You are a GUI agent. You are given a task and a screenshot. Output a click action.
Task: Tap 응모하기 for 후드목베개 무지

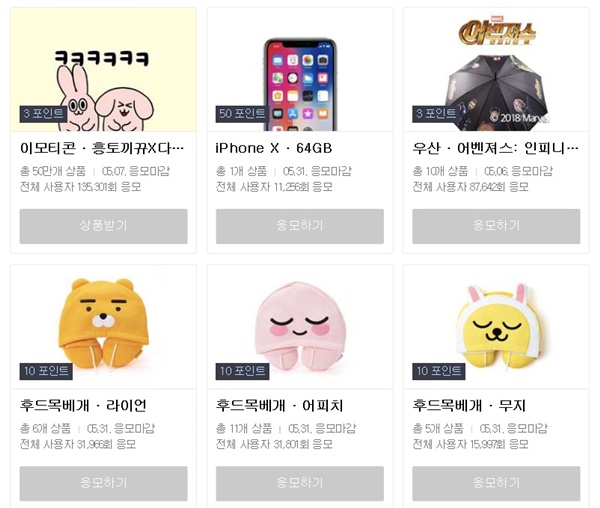(496, 483)
